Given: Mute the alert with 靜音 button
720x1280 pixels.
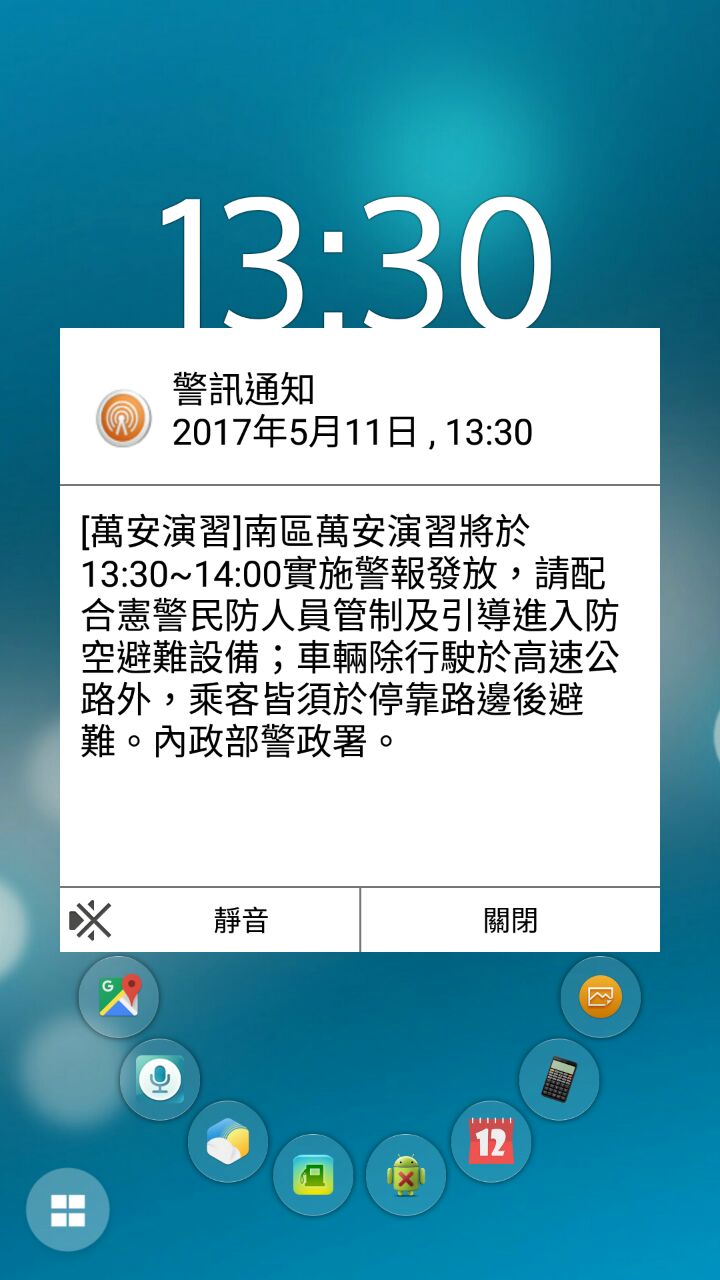Looking at the screenshot, I should coord(210,920).
